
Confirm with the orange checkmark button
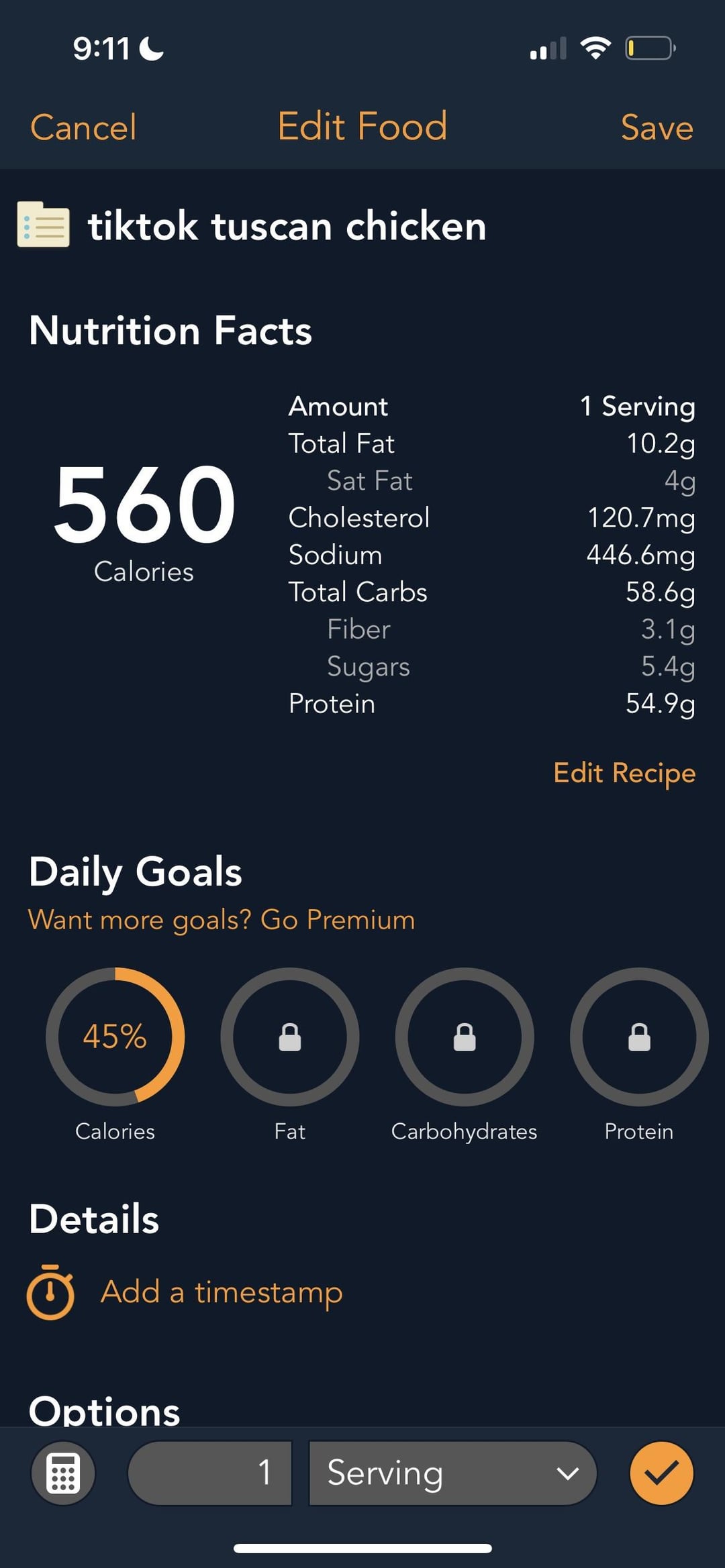[x=661, y=1473]
